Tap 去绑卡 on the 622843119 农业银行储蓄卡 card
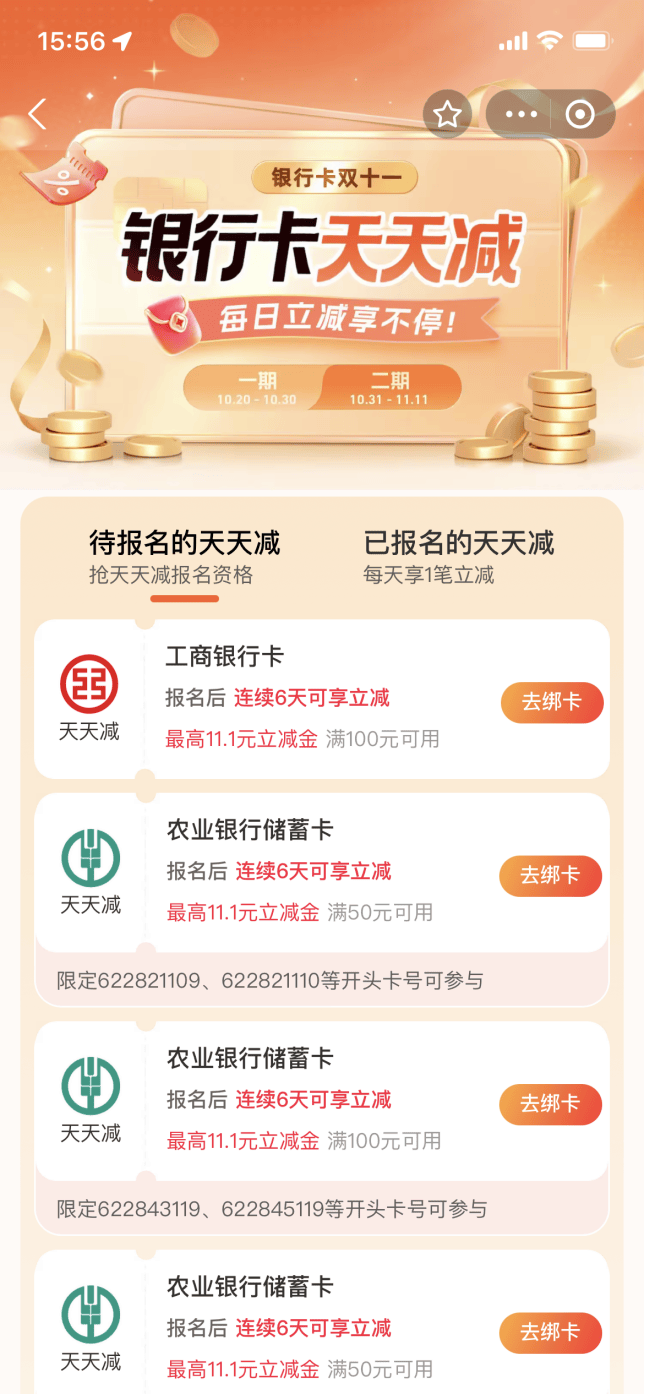Image resolution: width=645 pixels, height=1394 pixels. [x=550, y=1104]
